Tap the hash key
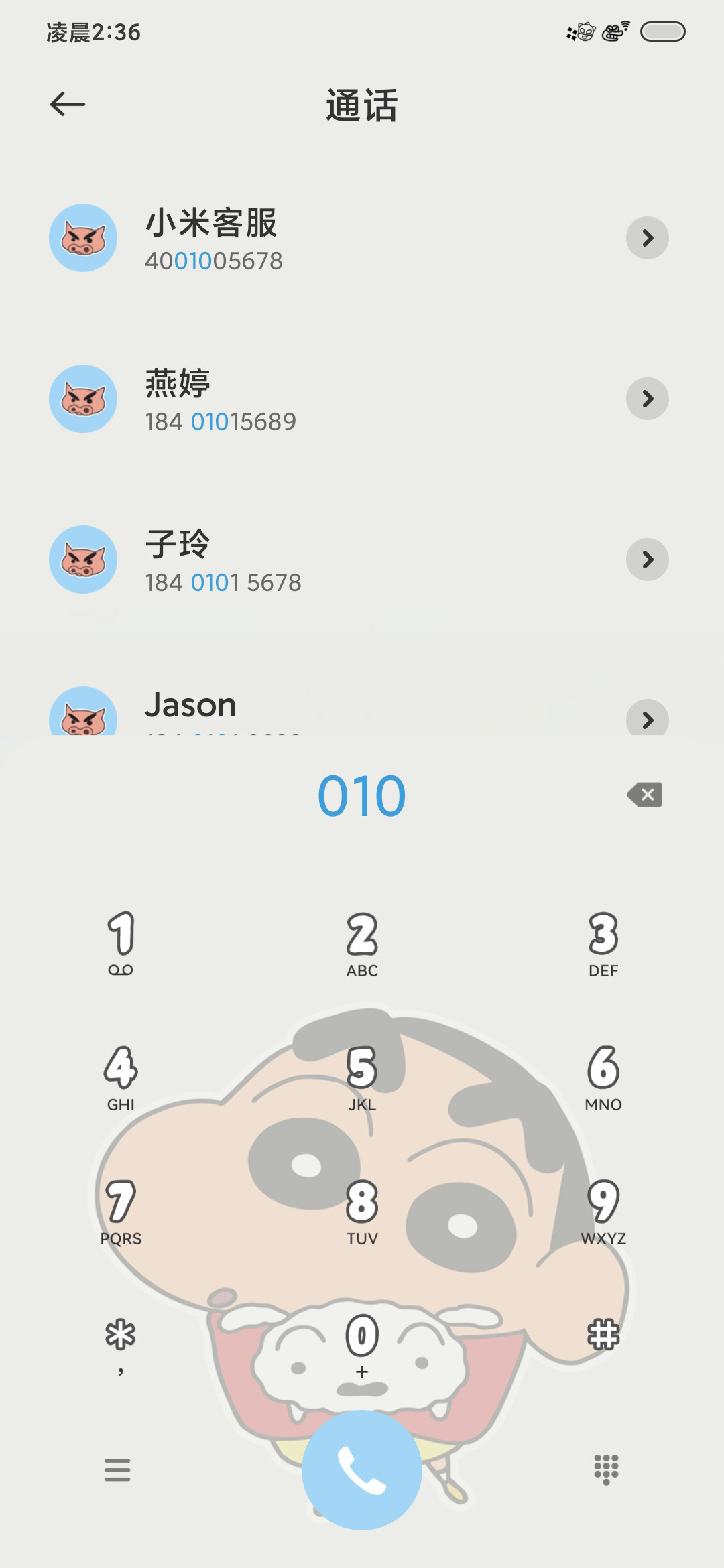The image size is (724, 1568). tap(603, 1334)
